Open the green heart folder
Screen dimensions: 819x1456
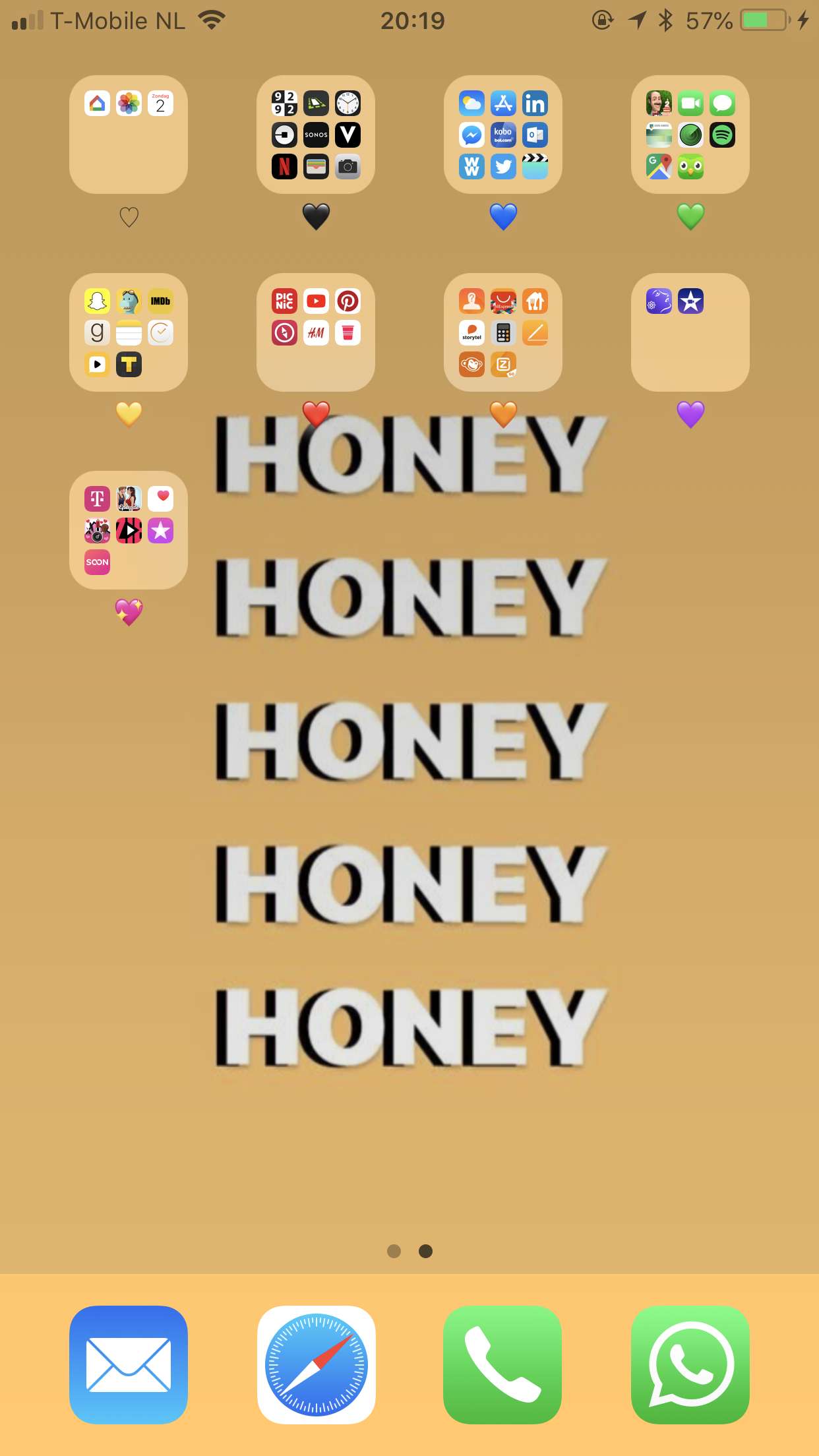pos(690,135)
